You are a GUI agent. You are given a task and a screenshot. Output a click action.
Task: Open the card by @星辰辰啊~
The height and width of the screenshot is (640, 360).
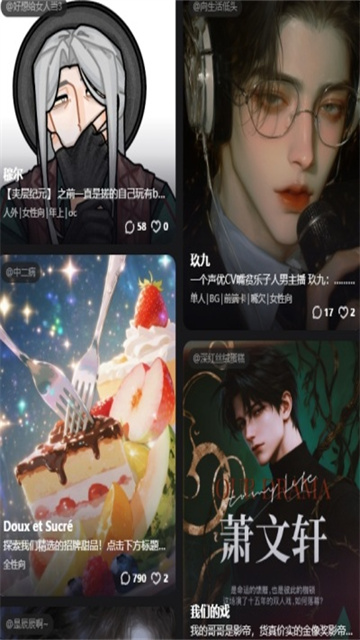point(88,623)
